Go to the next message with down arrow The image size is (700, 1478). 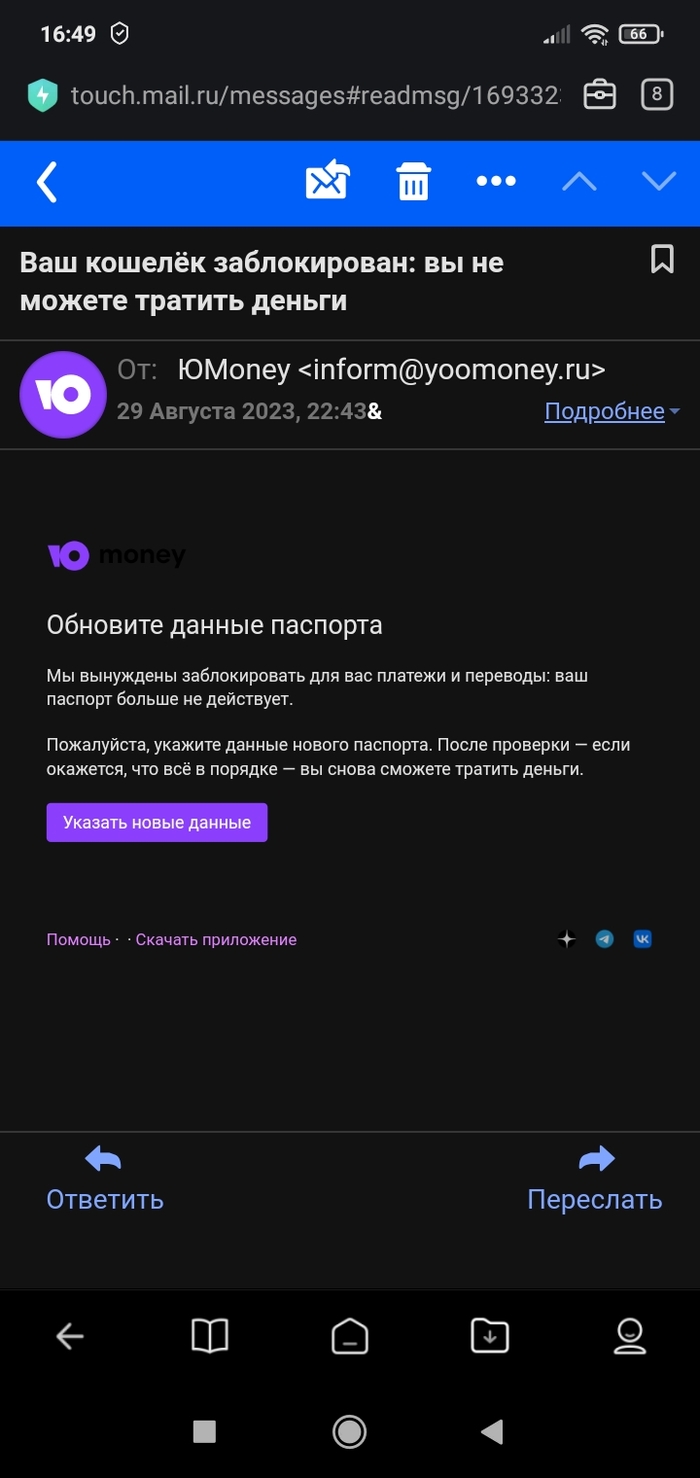[659, 181]
